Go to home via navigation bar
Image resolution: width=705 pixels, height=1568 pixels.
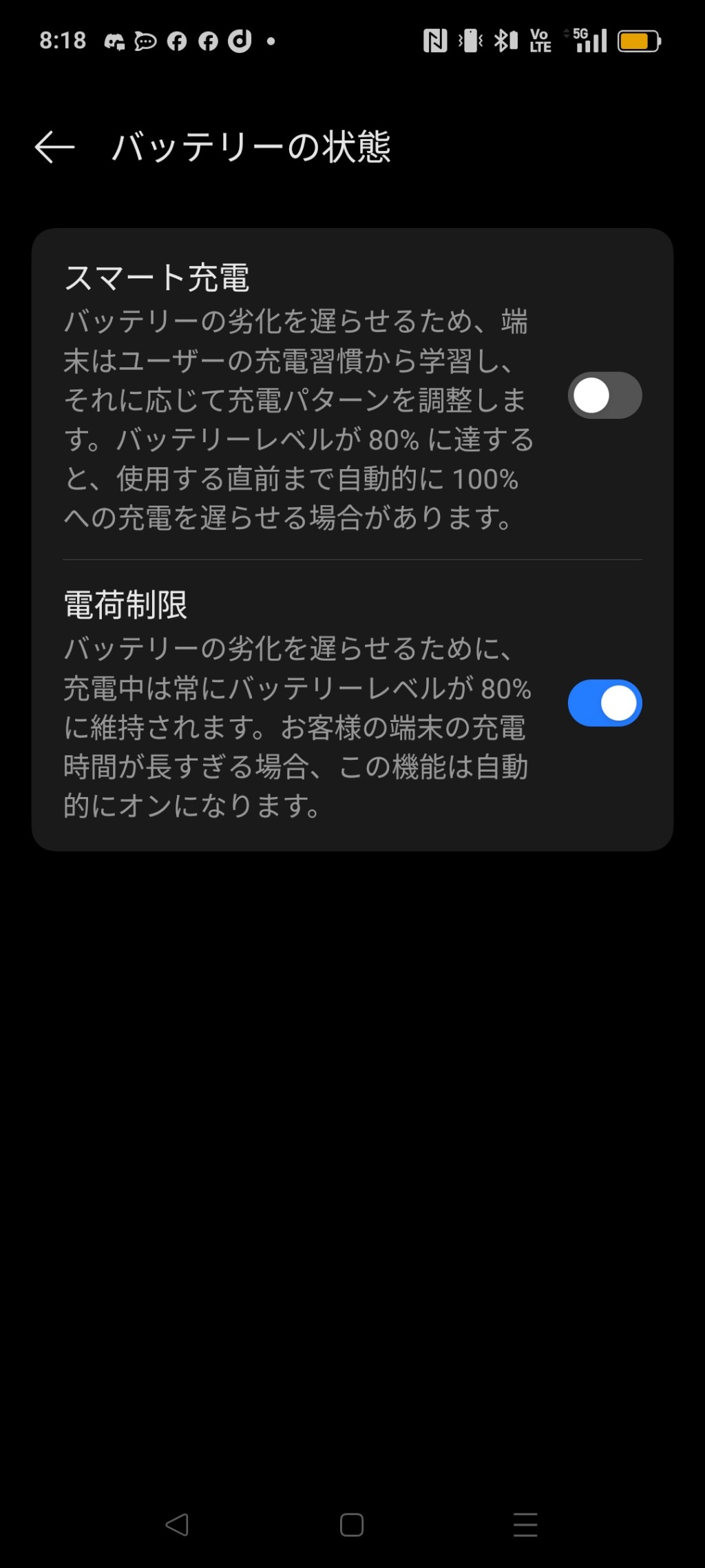click(352, 1525)
